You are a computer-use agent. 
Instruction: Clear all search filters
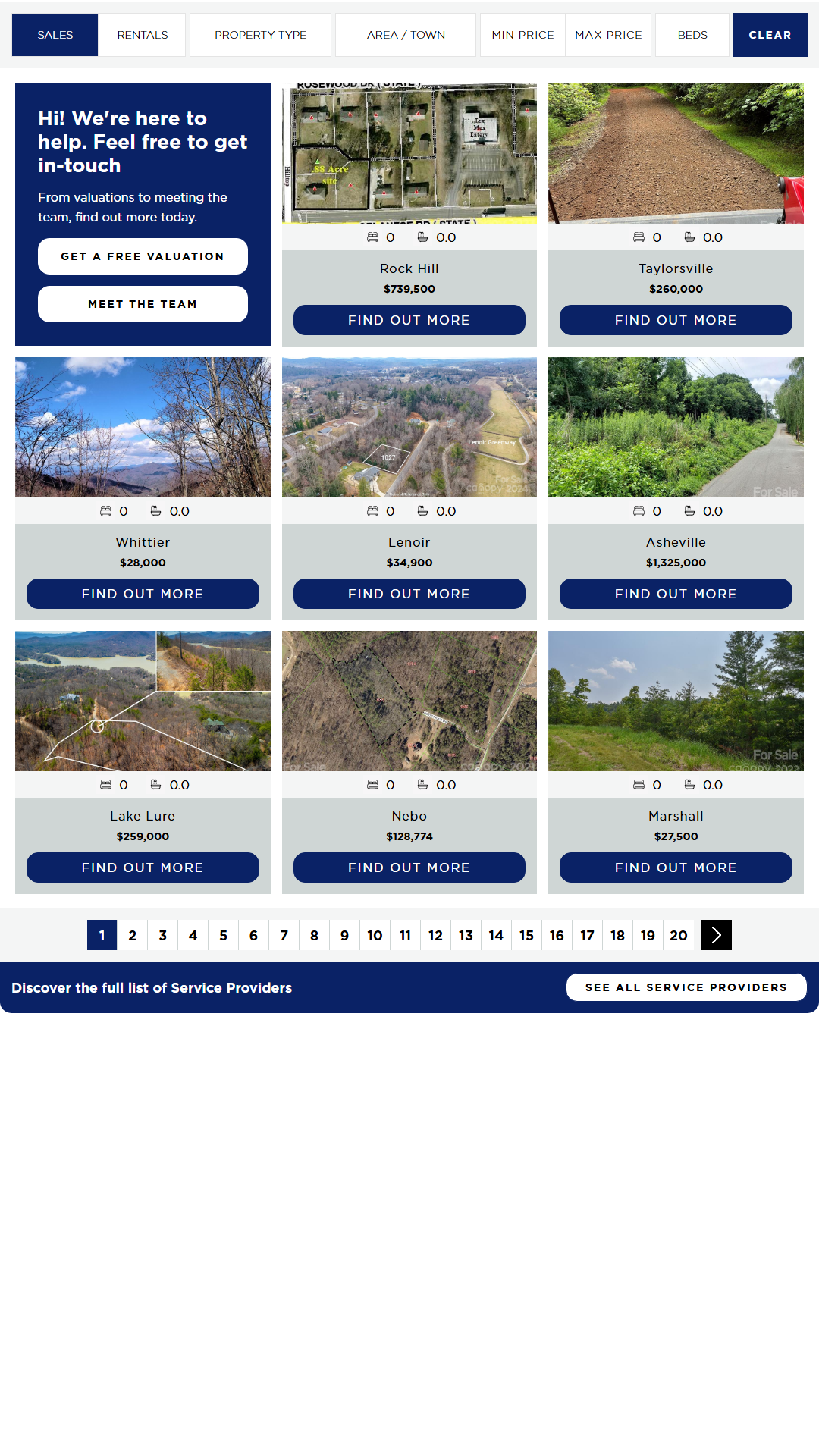[770, 35]
